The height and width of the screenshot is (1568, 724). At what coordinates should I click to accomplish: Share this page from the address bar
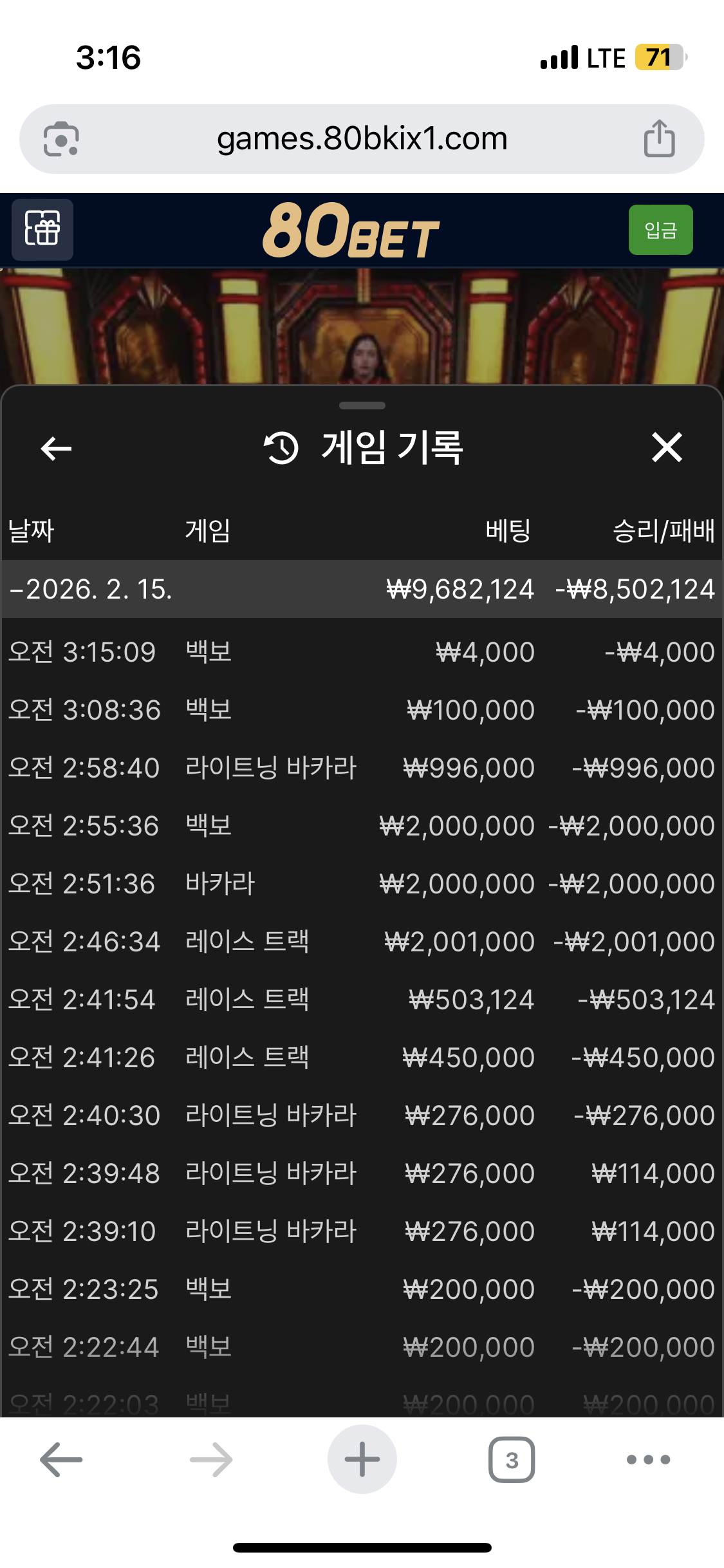[x=659, y=139]
